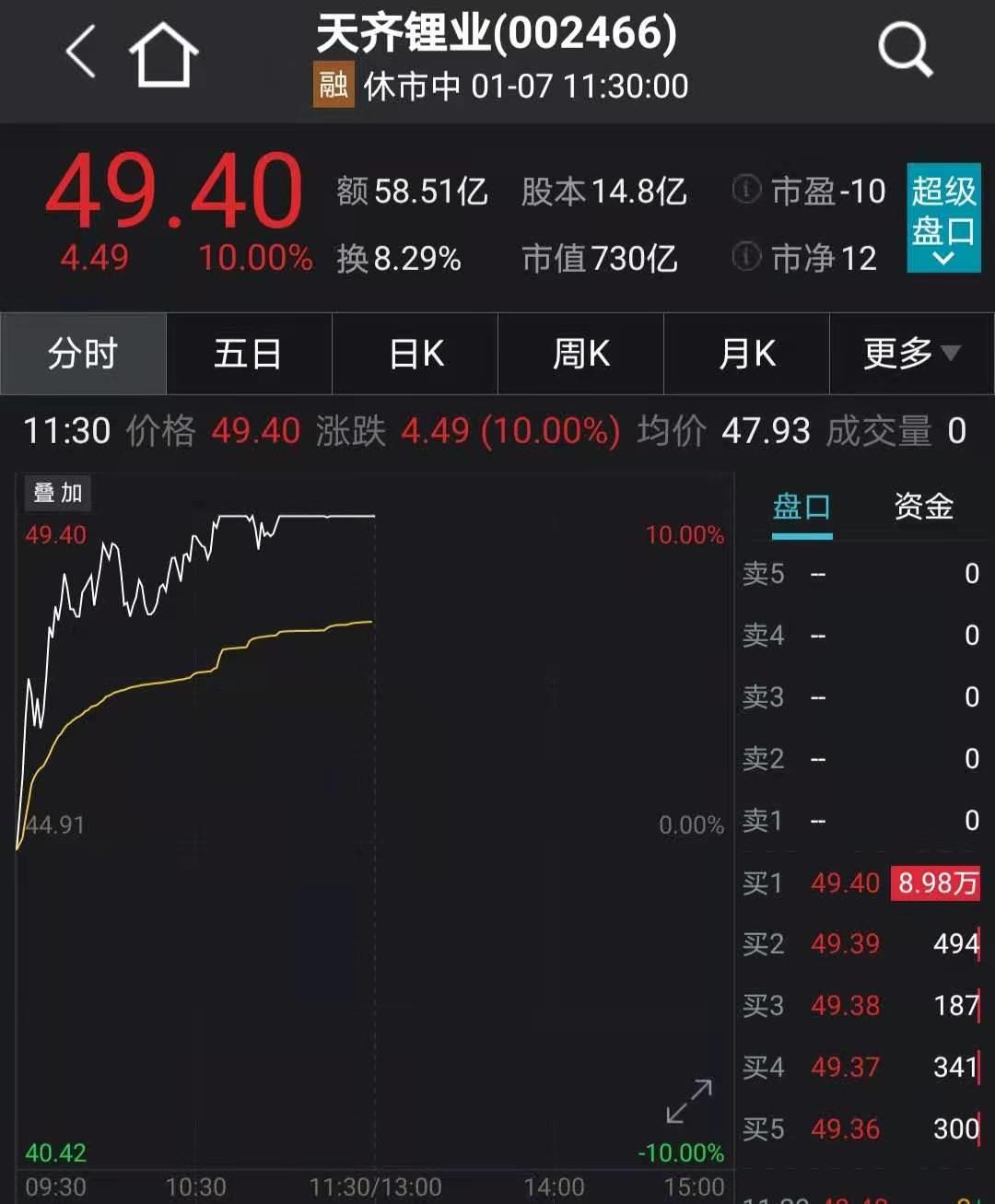The image size is (995, 1204).
Task: Go back with the arrow icon
Action: point(81,53)
